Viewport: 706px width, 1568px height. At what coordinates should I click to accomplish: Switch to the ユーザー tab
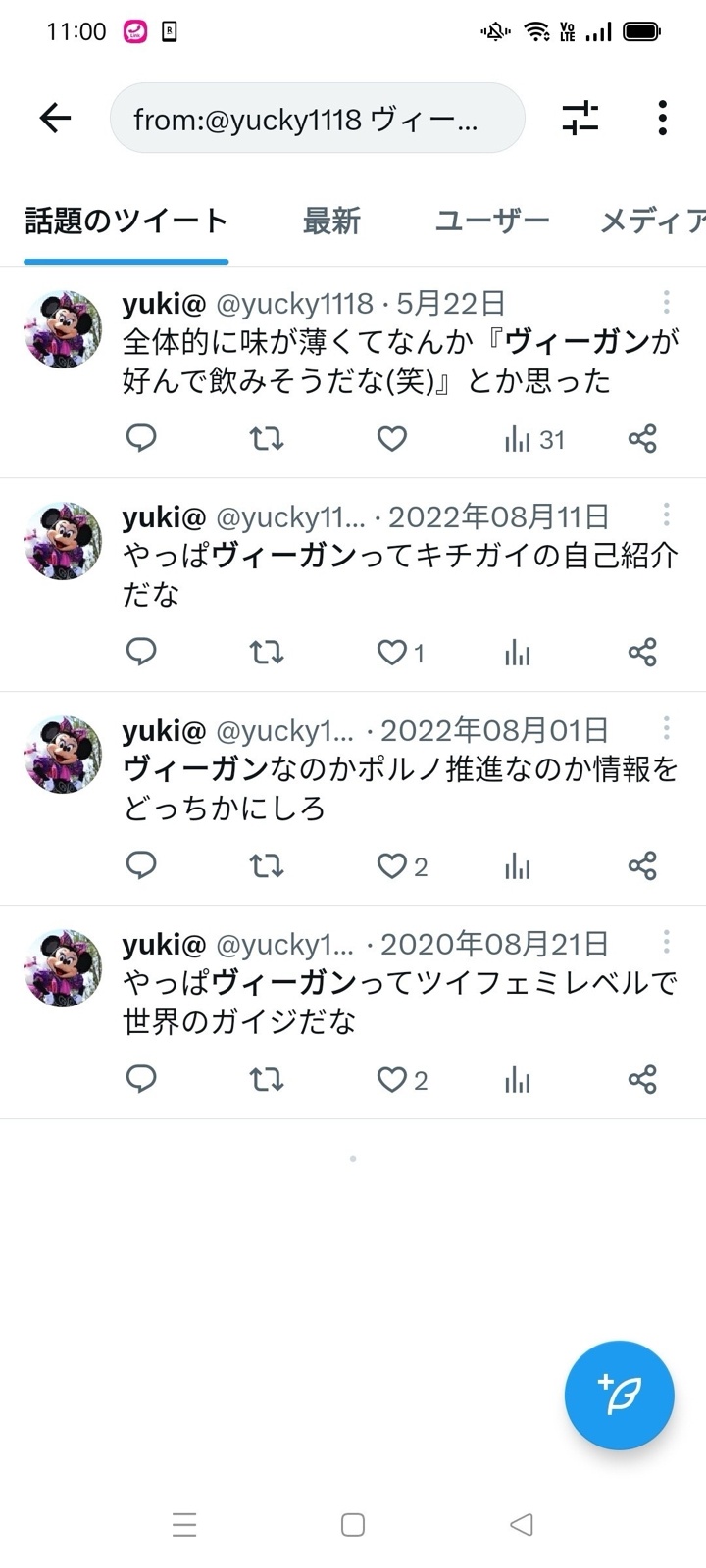491,221
